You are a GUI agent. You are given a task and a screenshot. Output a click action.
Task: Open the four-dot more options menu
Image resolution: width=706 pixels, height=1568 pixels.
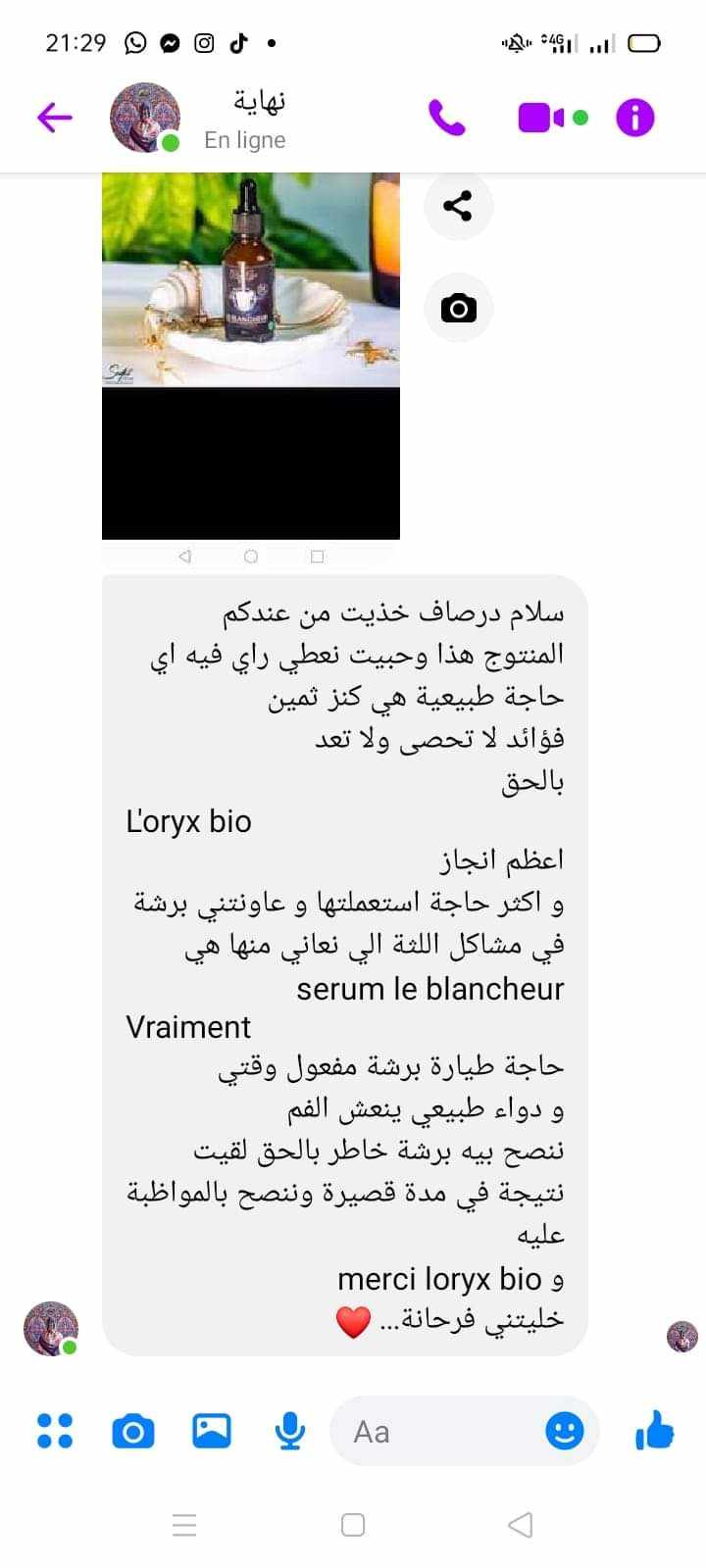pos(55,1431)
